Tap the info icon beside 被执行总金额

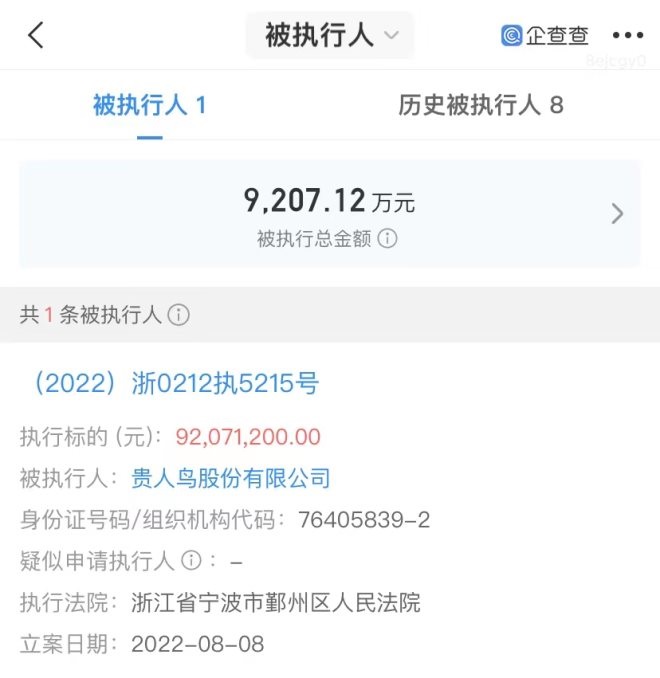point(387,239)
